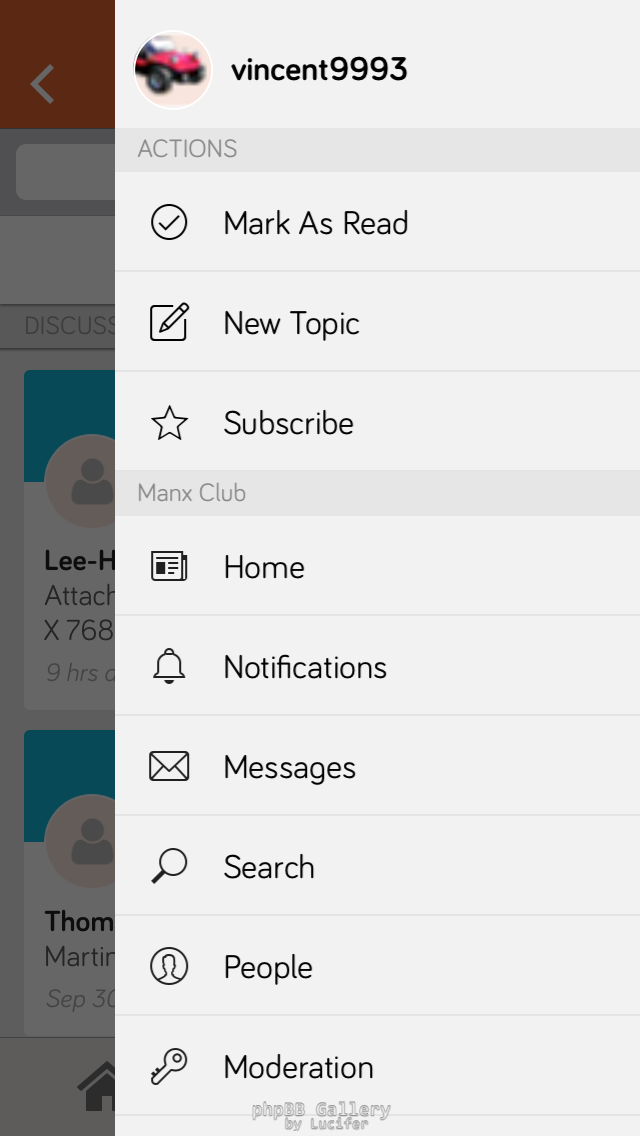Open Search from the menu
This screenshot has width=640, height=1136.
(268, 867)
